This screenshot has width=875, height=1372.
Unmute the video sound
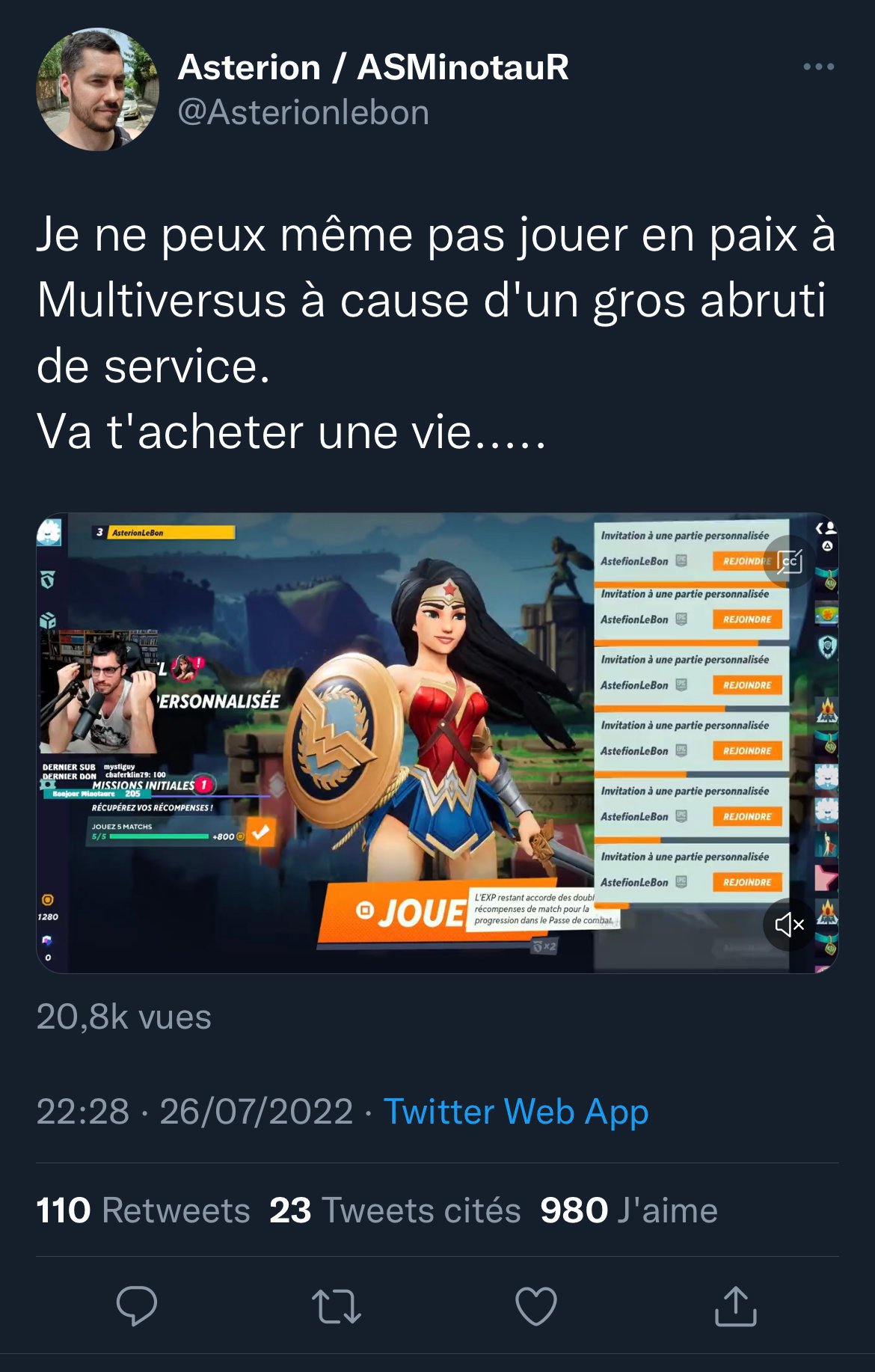[x=789, y=925]
